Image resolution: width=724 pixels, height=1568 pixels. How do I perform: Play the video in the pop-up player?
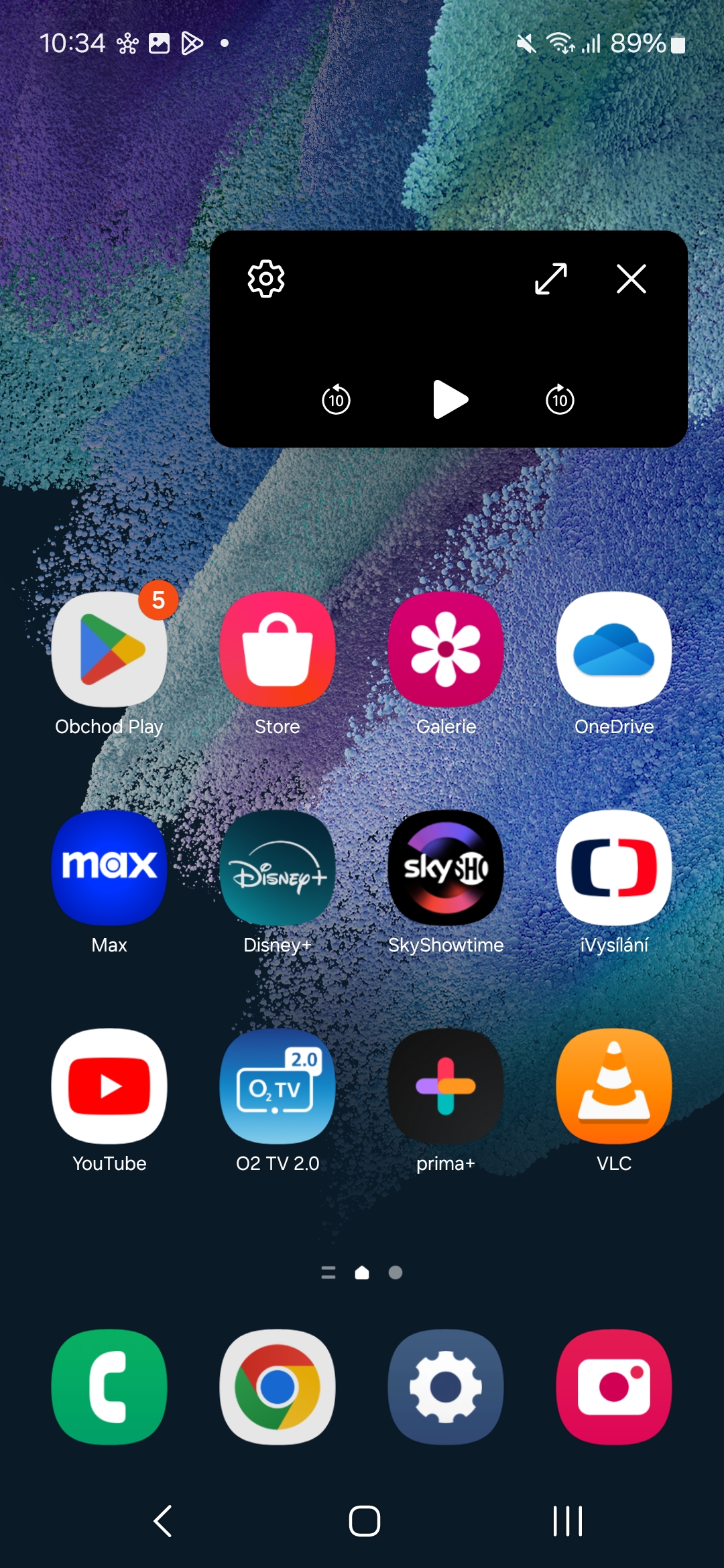[450, 399]
